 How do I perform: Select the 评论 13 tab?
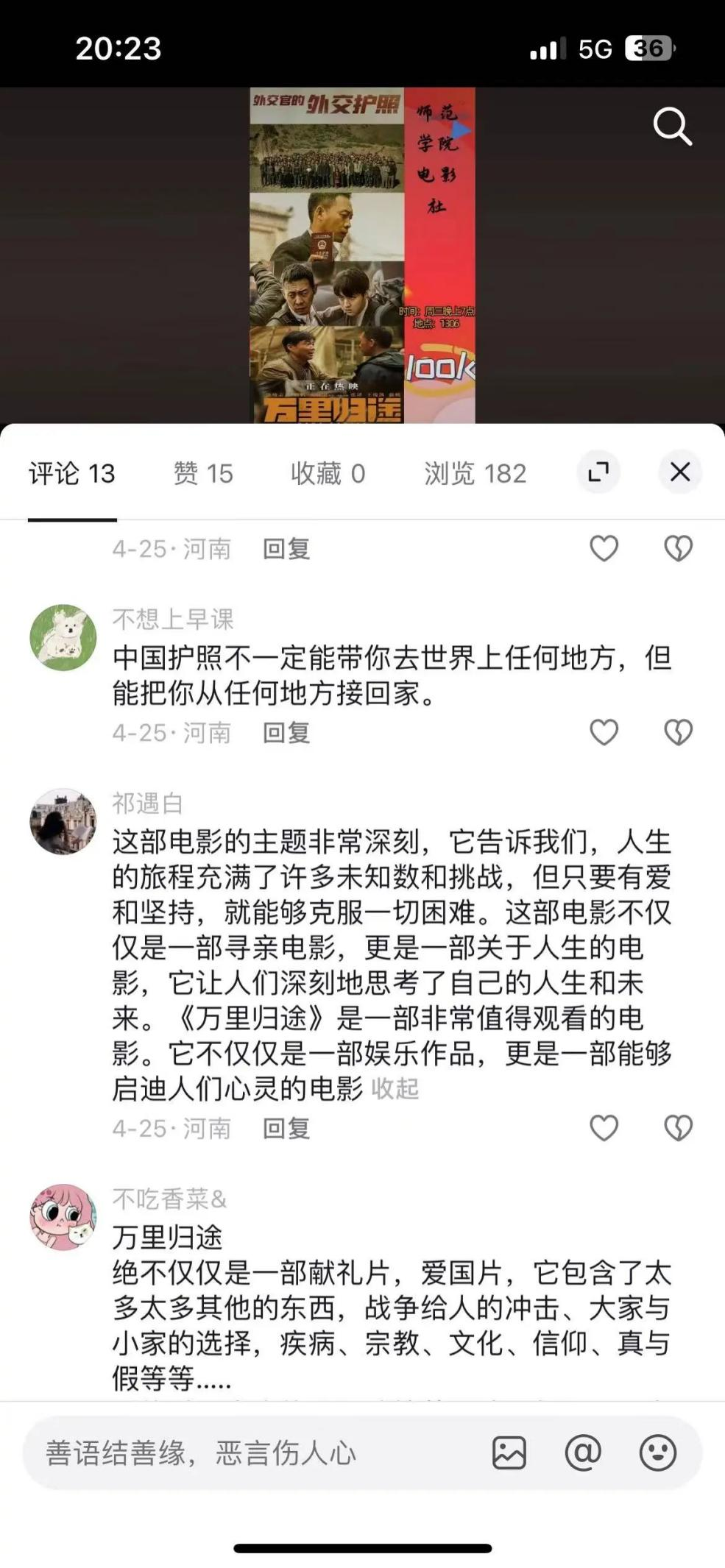coord(72,473)
